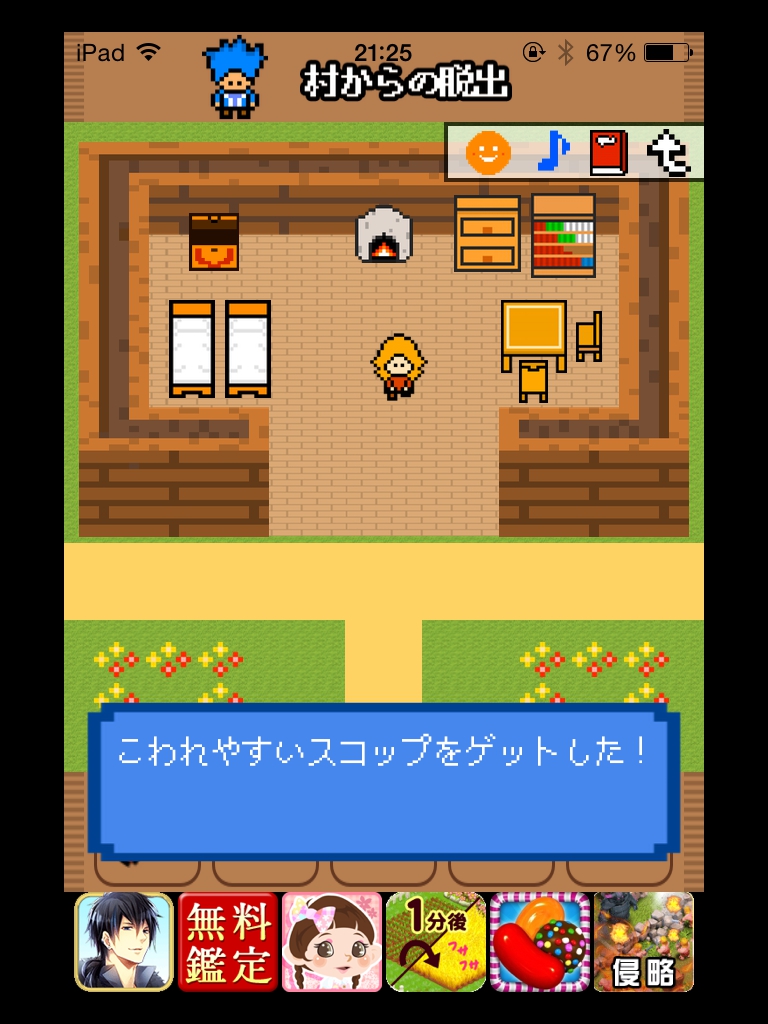Open the 無料鑑定 ad tile
Viewport: 768px width, 1024px height.
tap(228, 942)
